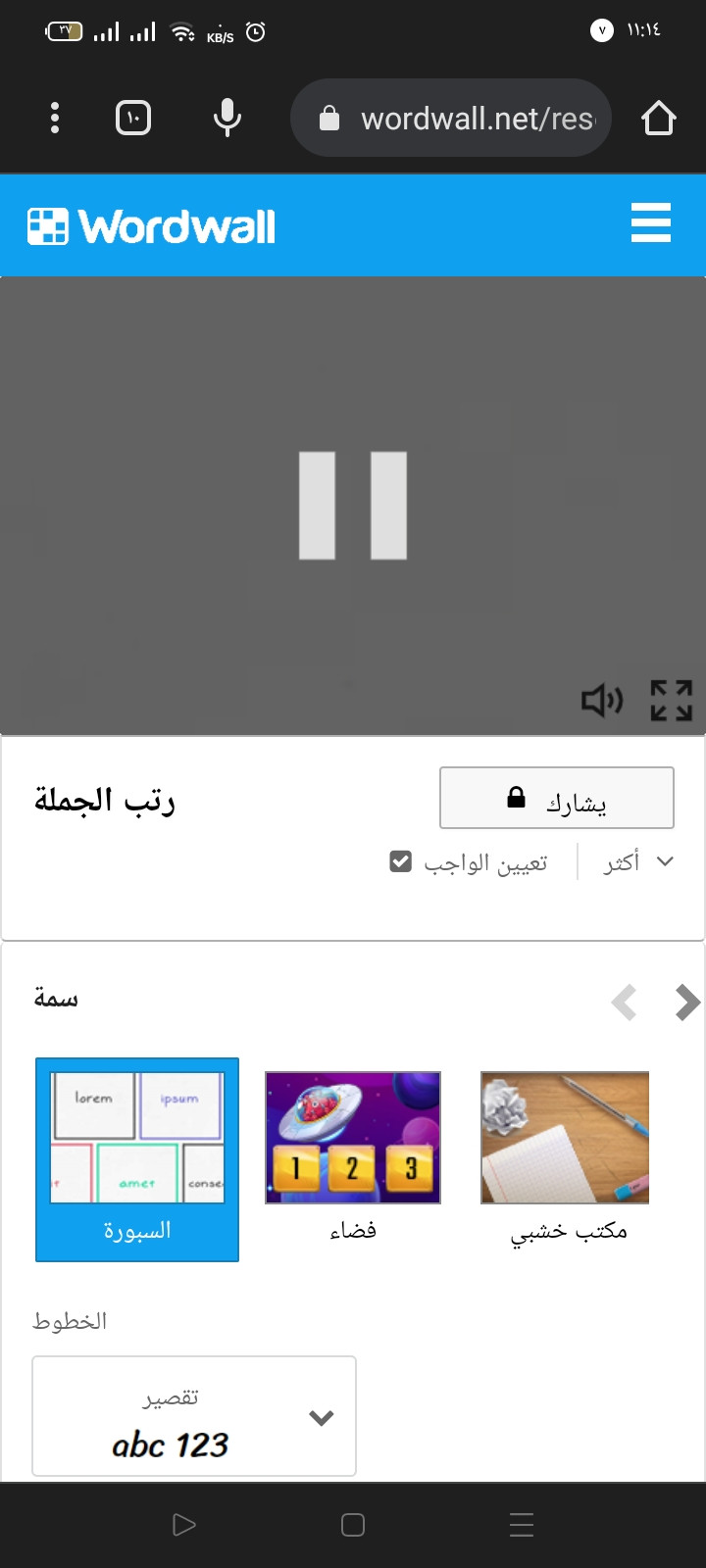Show previous themes with the left arrow
The height and width of the screenshot is (1568, 706).
coord(624,1002)
